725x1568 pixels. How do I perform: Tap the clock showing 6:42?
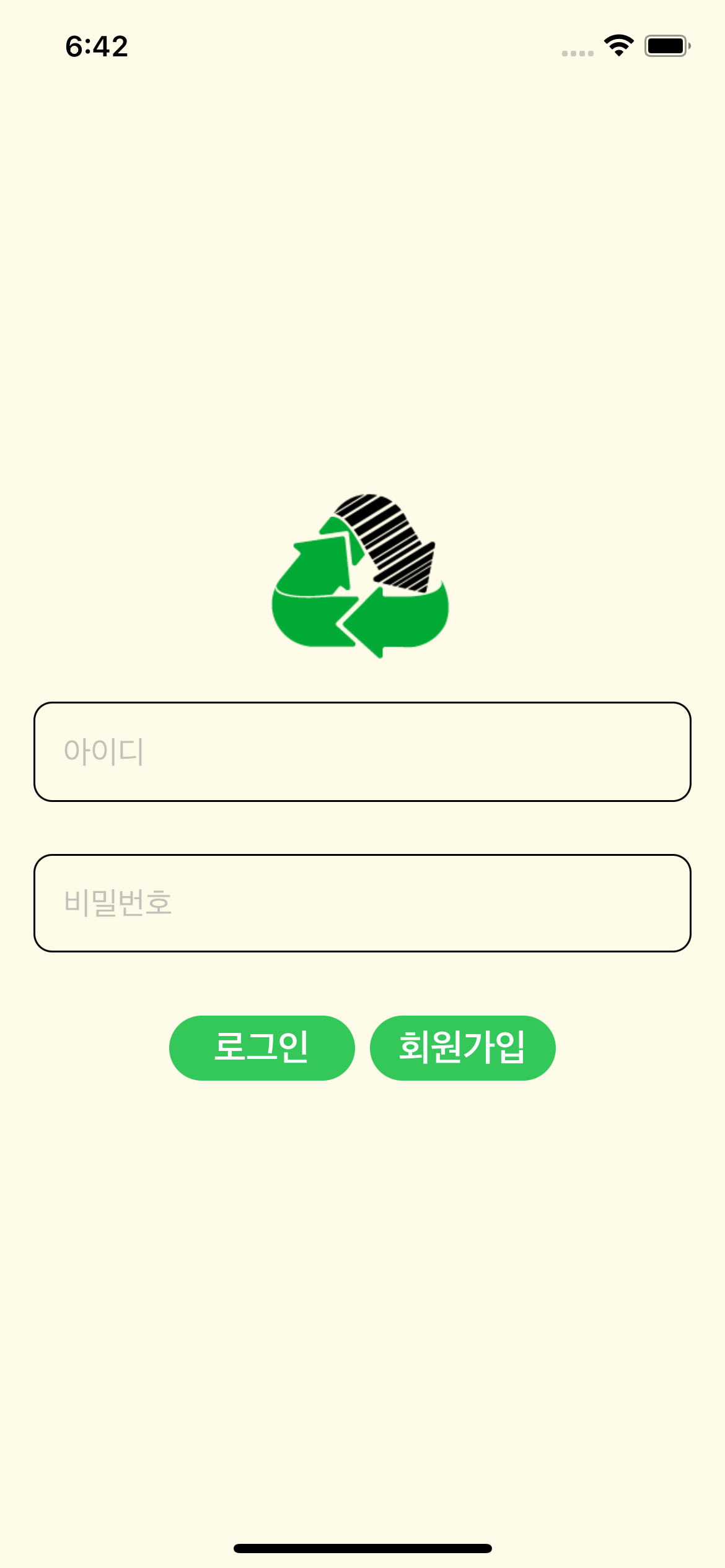pyautogui.click(x=97, y=45)
